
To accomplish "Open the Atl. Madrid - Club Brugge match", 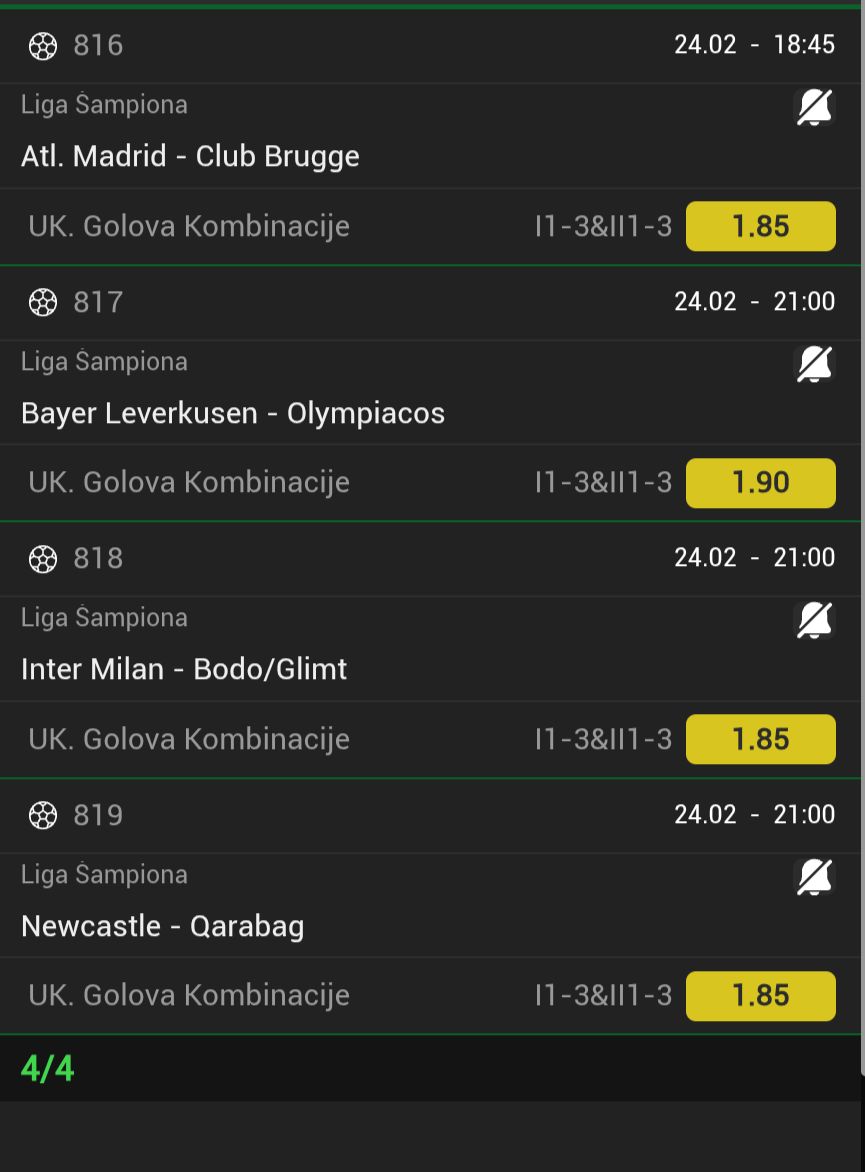I will click(190, 156).
